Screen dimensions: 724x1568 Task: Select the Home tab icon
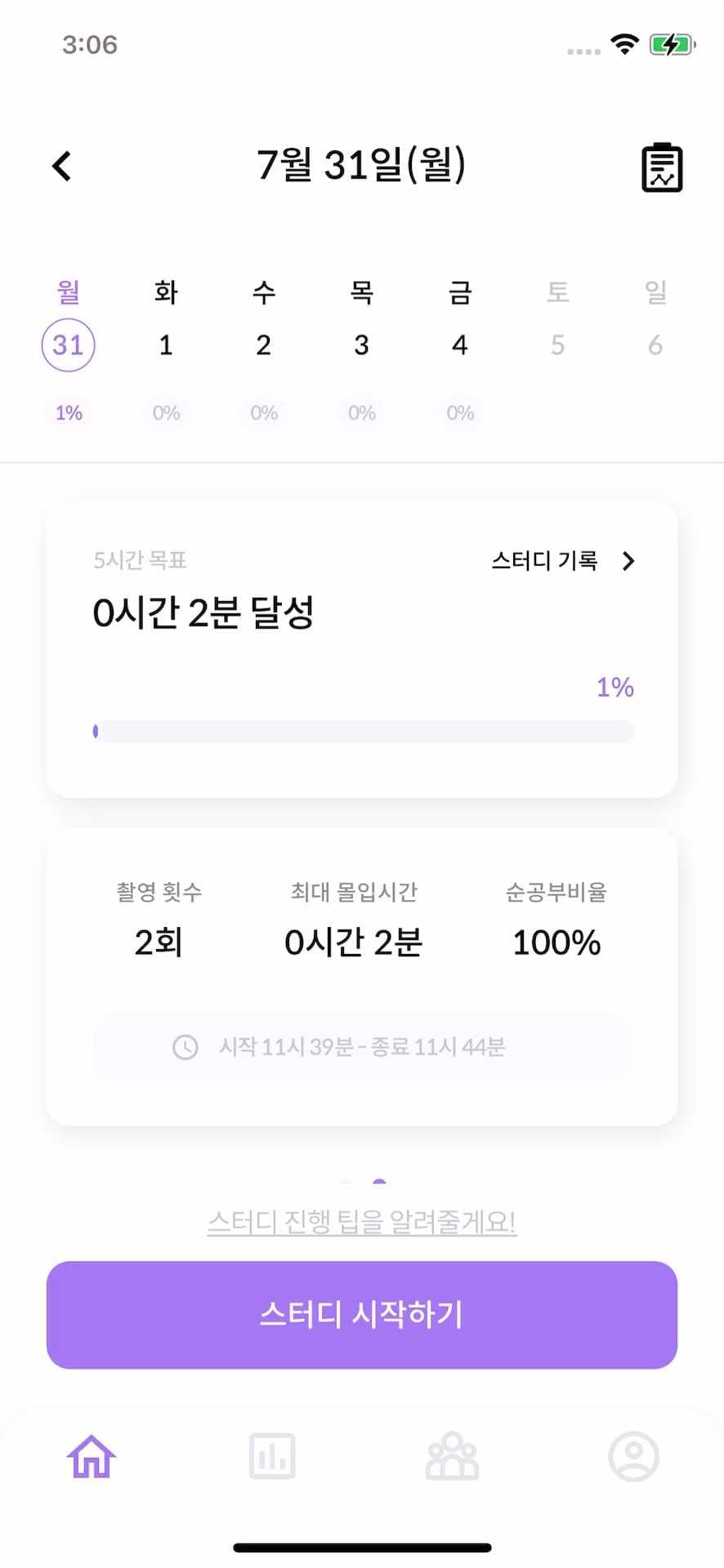(90, 1459)
